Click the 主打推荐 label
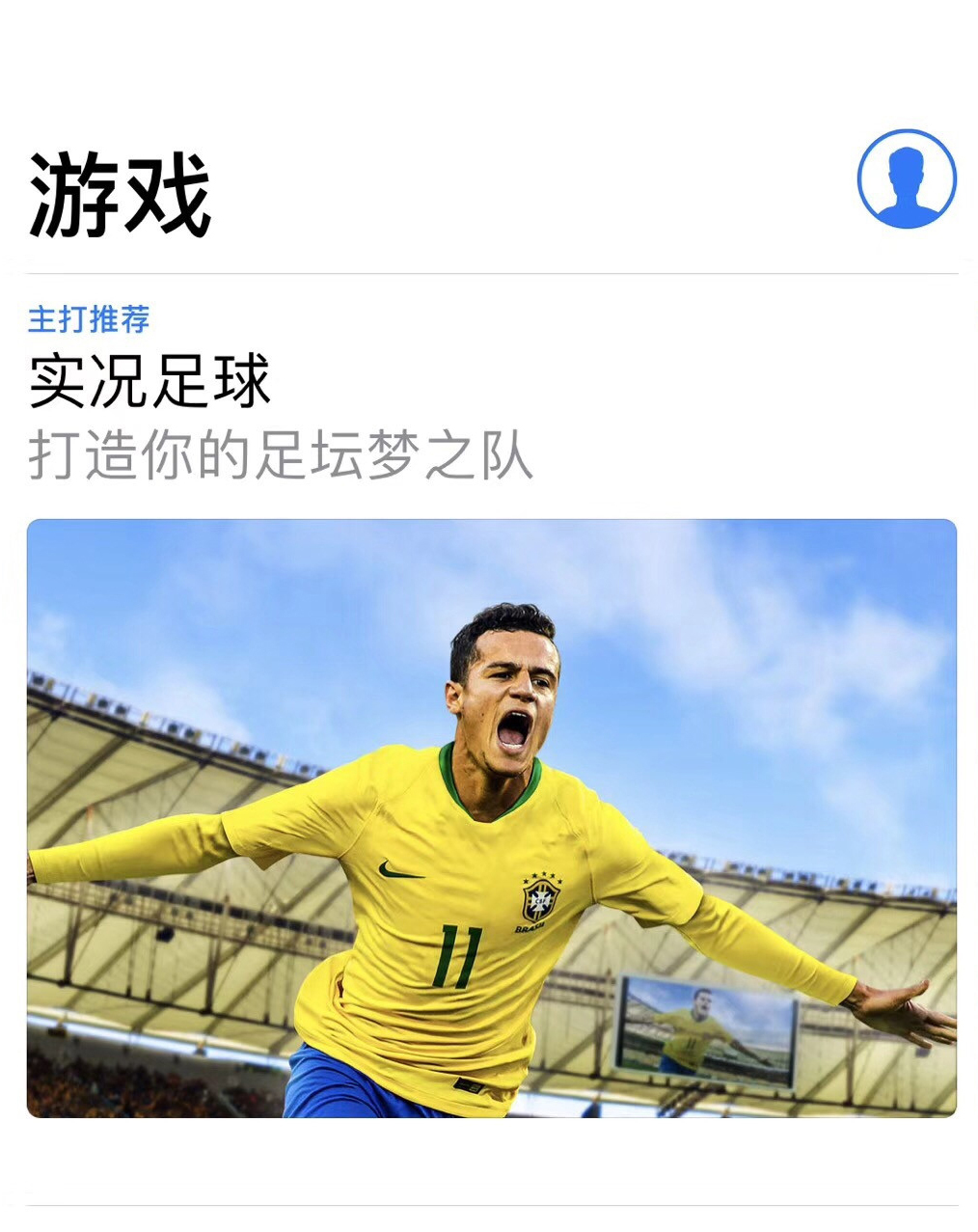 [91, 321]
